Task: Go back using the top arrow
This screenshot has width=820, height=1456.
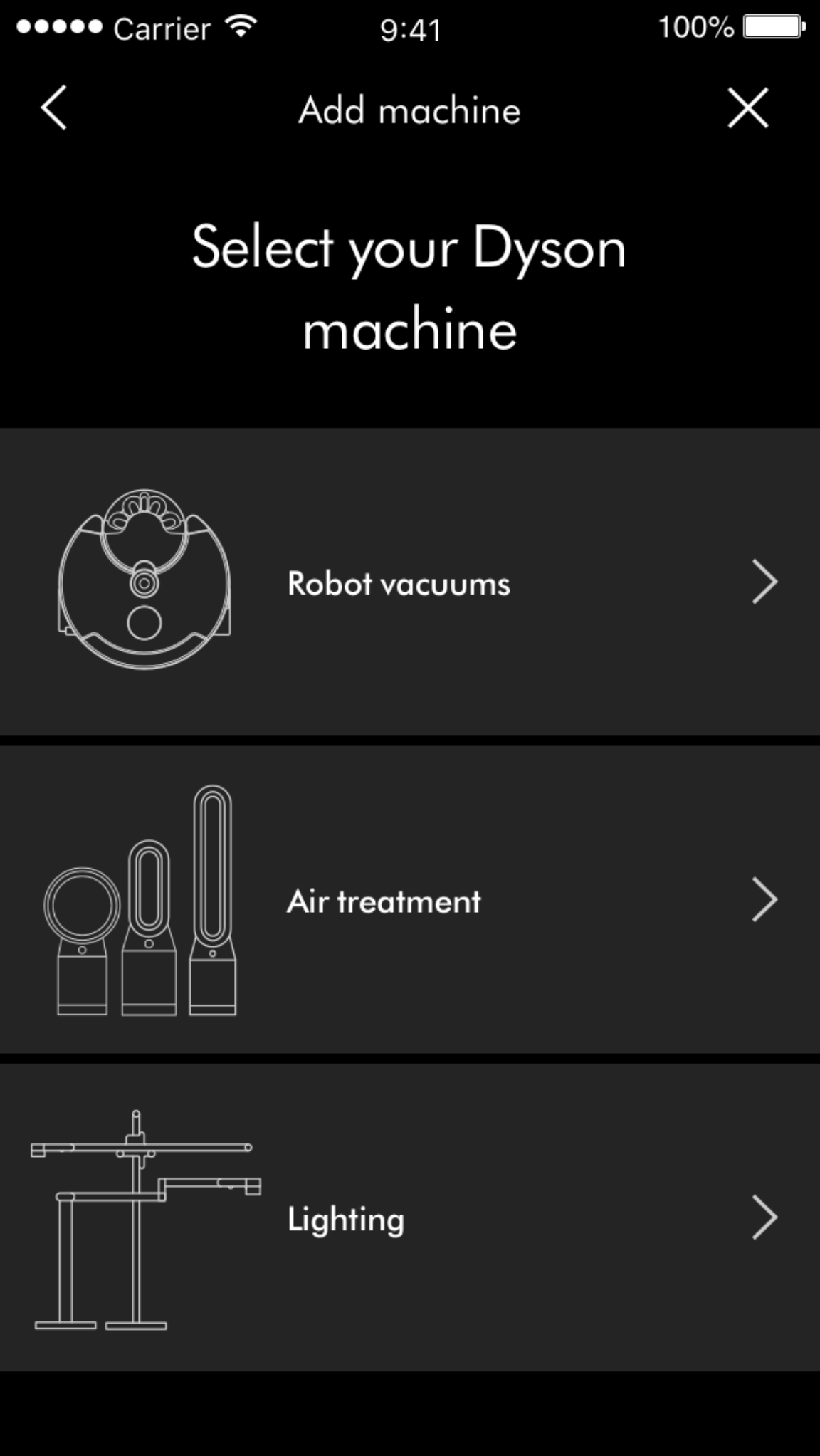Action: coord(54,108)
